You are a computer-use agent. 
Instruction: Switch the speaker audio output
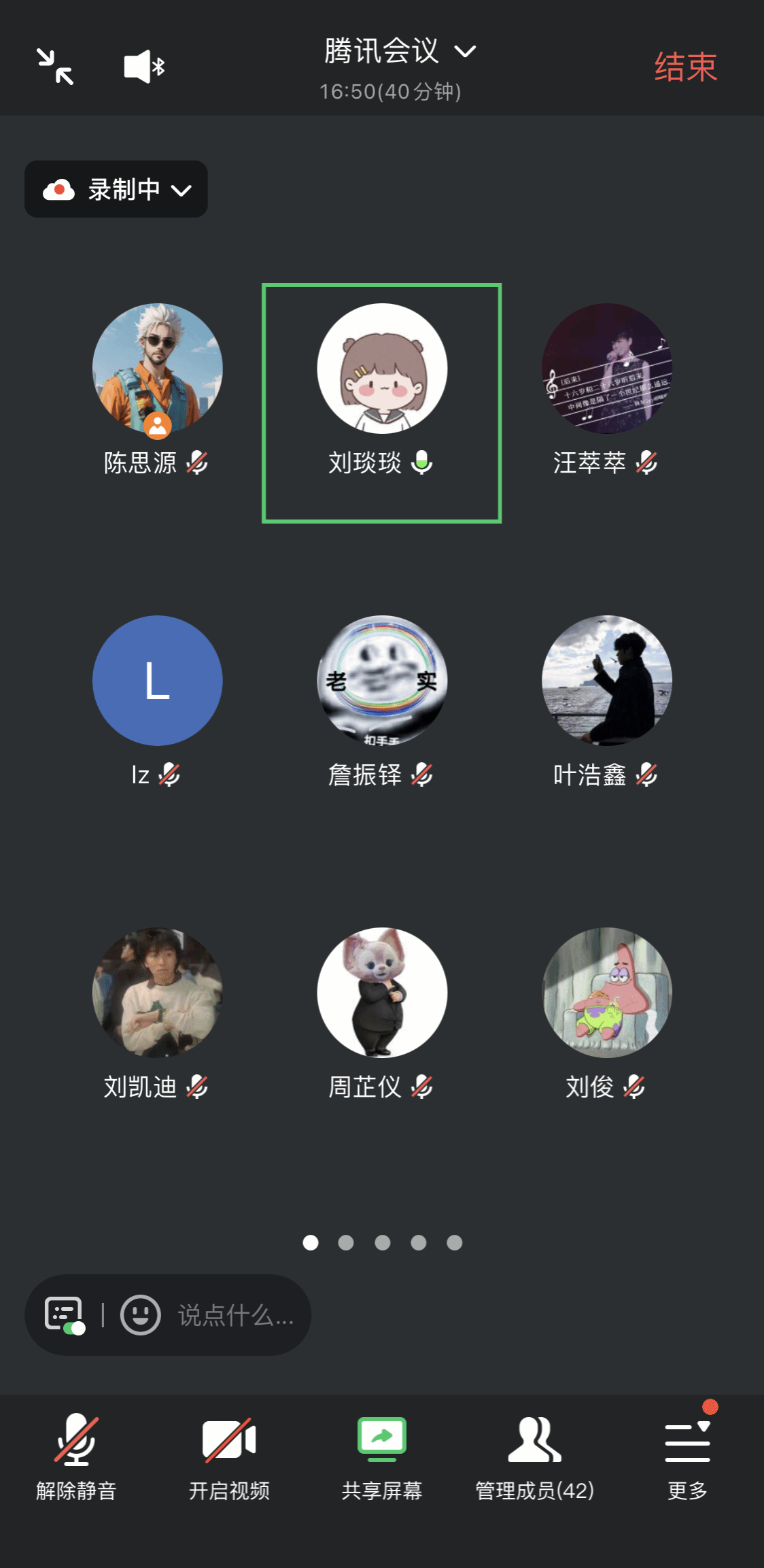point(144,67)
